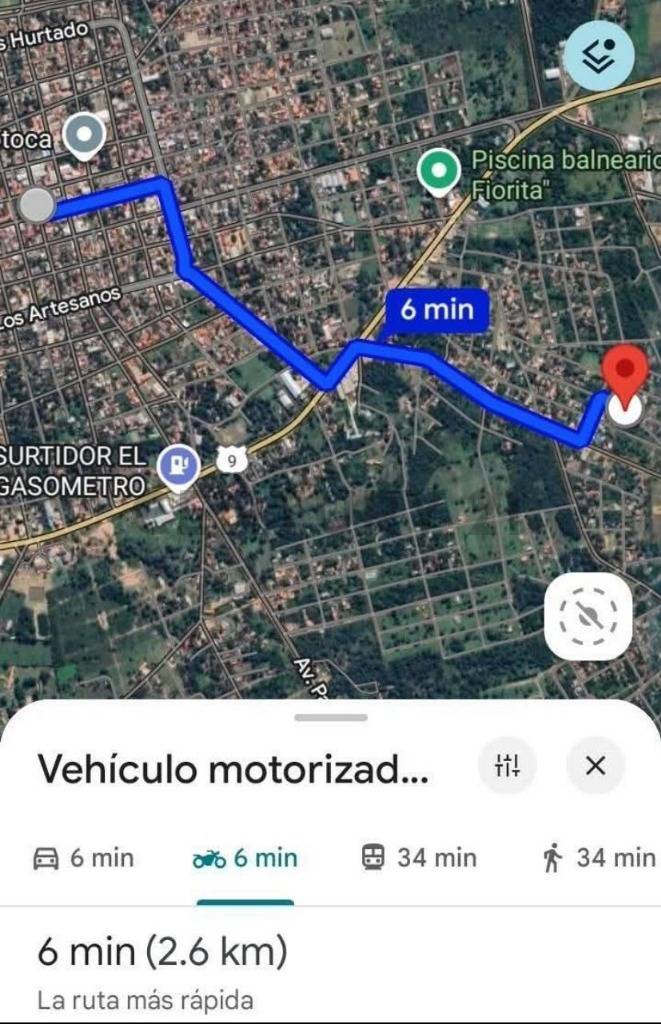Choose walking 34 min mode
Viewport: 661px width, 1024px height.
point(599,858)
